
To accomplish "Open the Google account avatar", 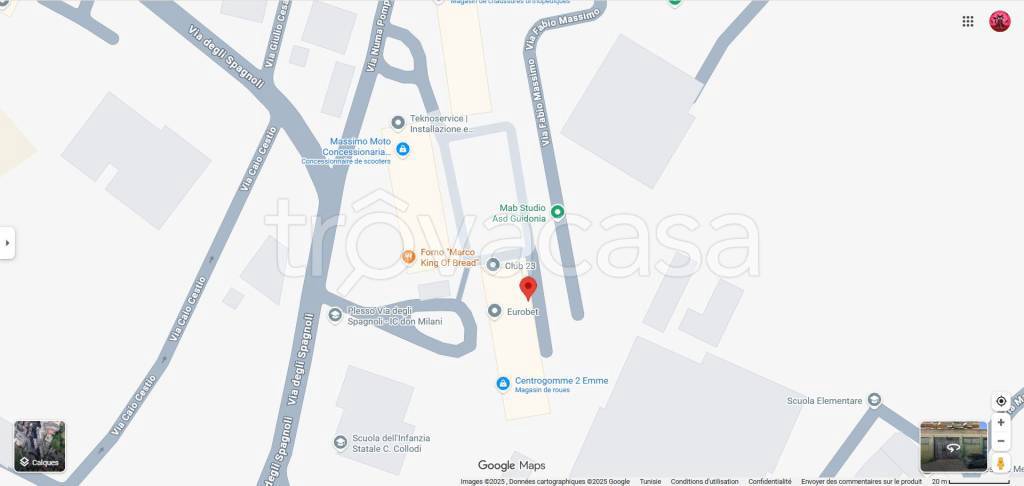I will (999, 21).
